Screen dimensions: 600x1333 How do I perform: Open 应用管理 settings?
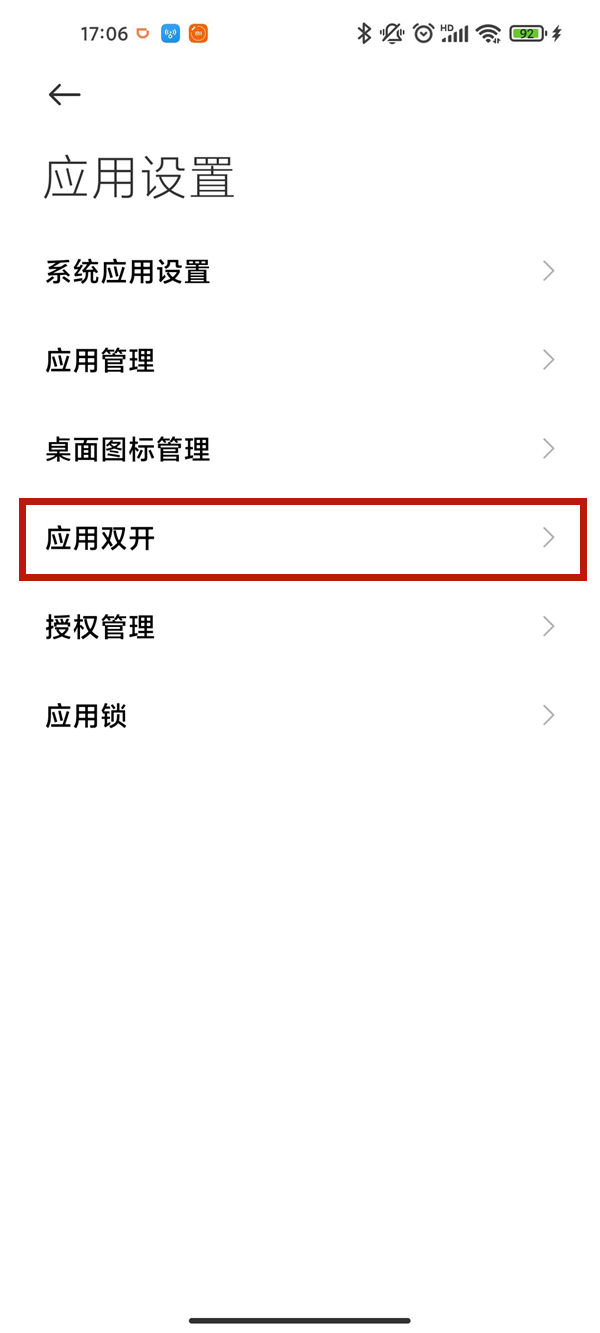300,361
